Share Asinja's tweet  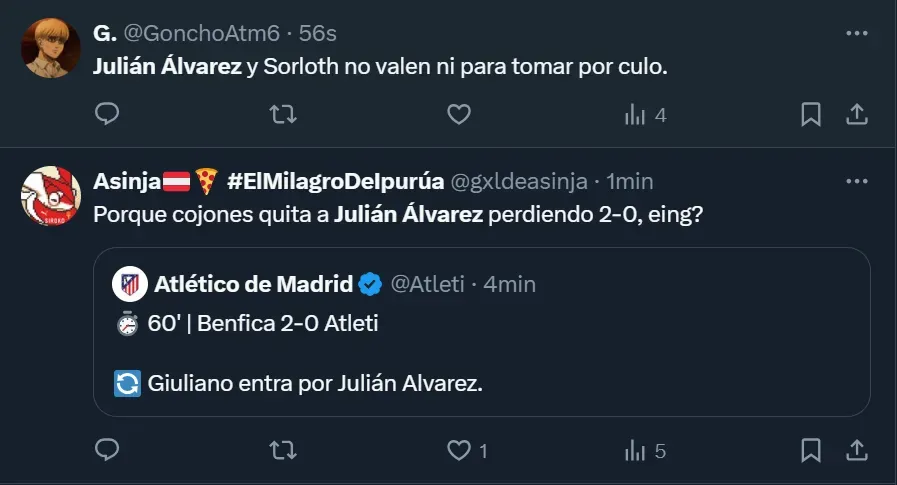857,451
